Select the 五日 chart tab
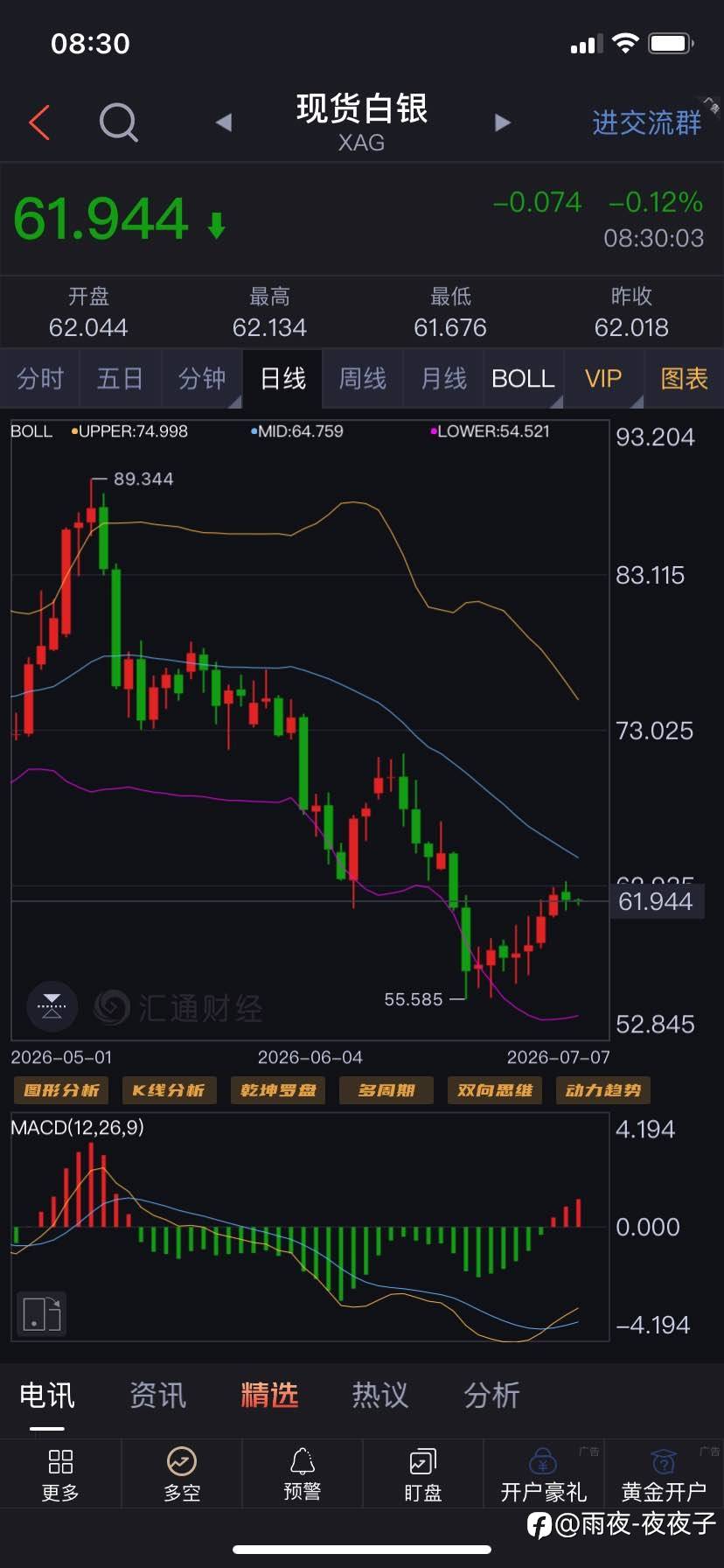724x1568 pixels. (x=120, y=379)
